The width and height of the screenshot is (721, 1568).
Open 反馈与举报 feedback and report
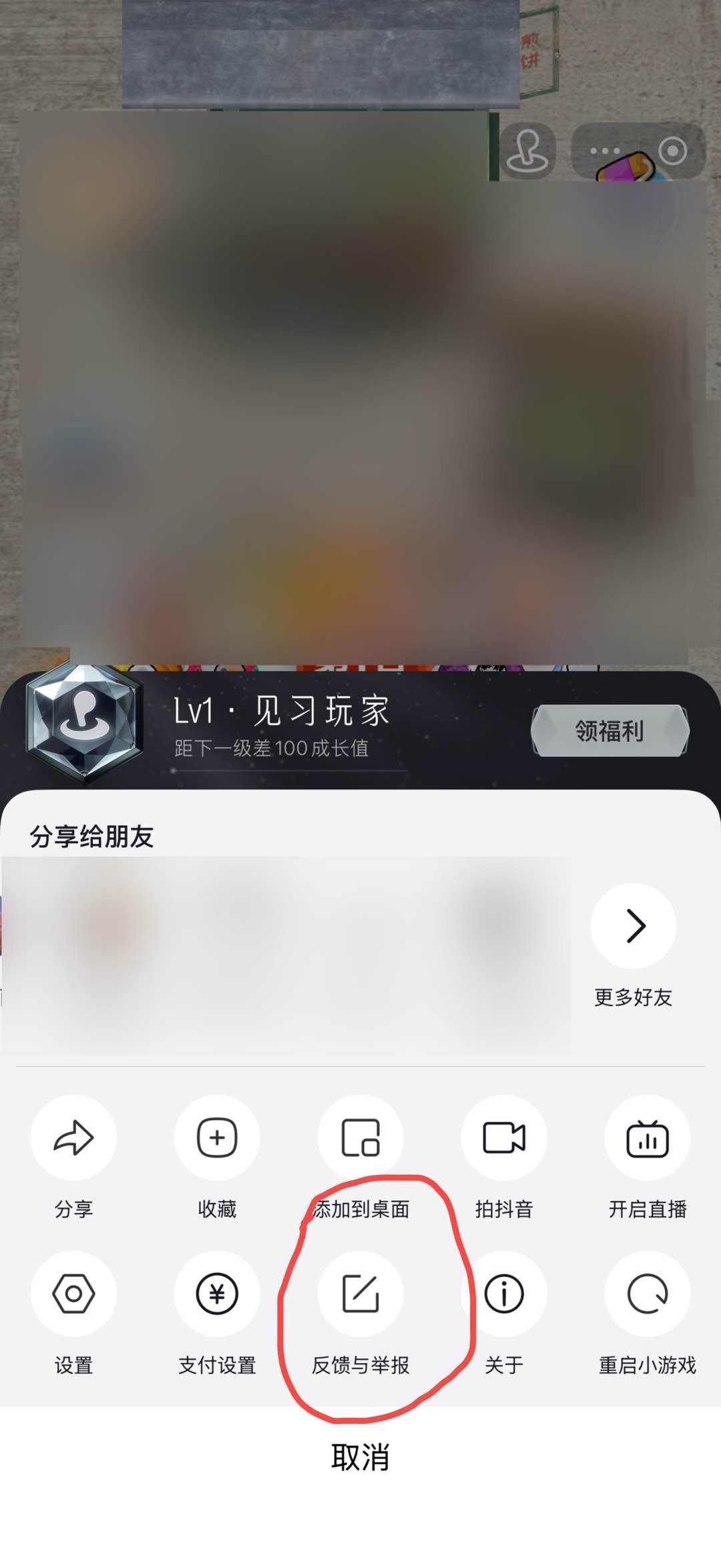pyautogui.click(x=360, y=1294)
